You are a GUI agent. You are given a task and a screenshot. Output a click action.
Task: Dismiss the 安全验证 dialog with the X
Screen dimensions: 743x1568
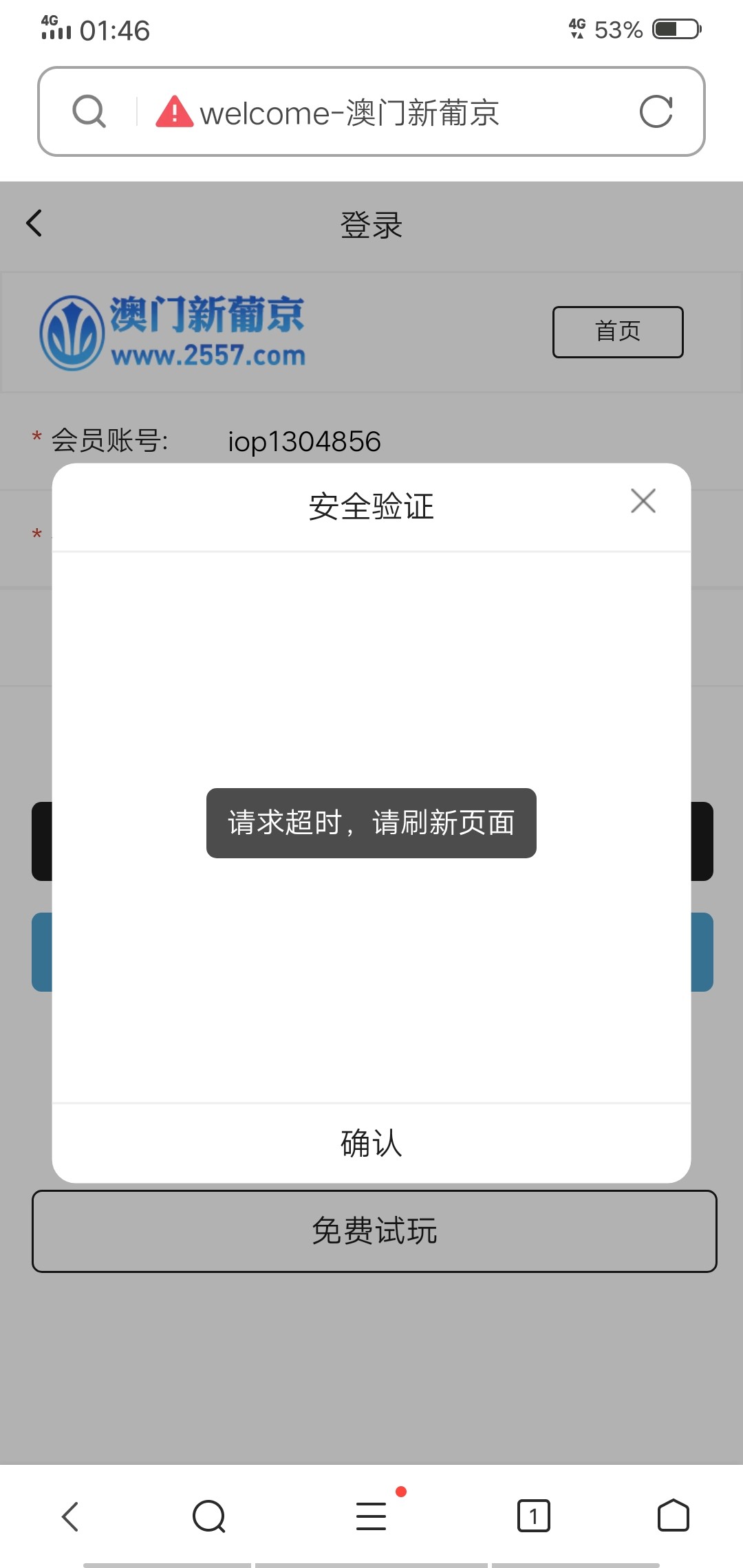tap(643, 501)
